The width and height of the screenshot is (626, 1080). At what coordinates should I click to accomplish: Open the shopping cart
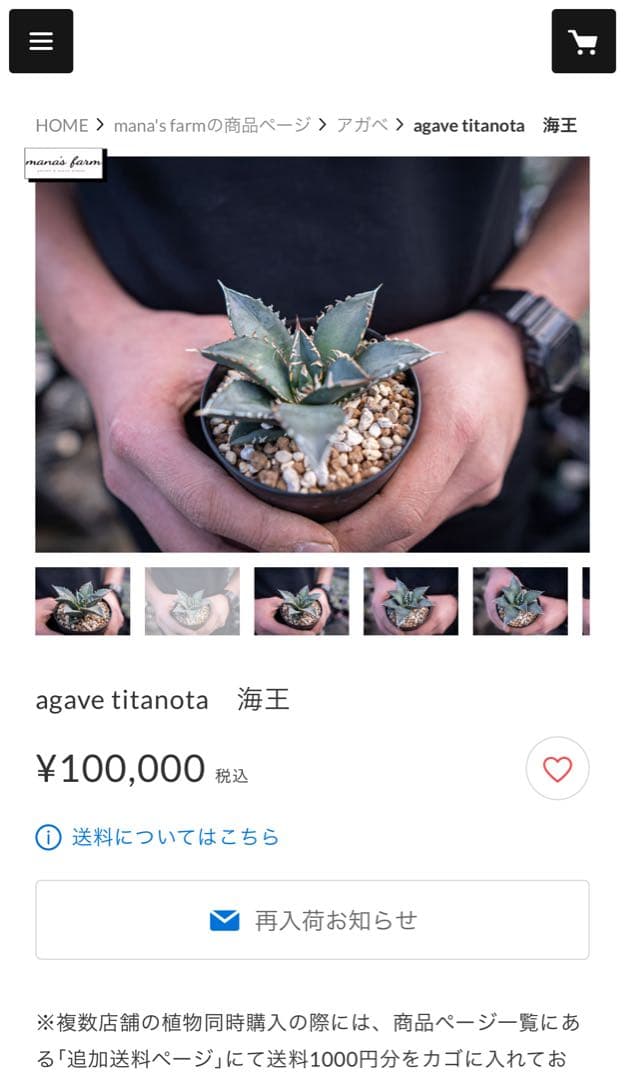click(583, 41)
